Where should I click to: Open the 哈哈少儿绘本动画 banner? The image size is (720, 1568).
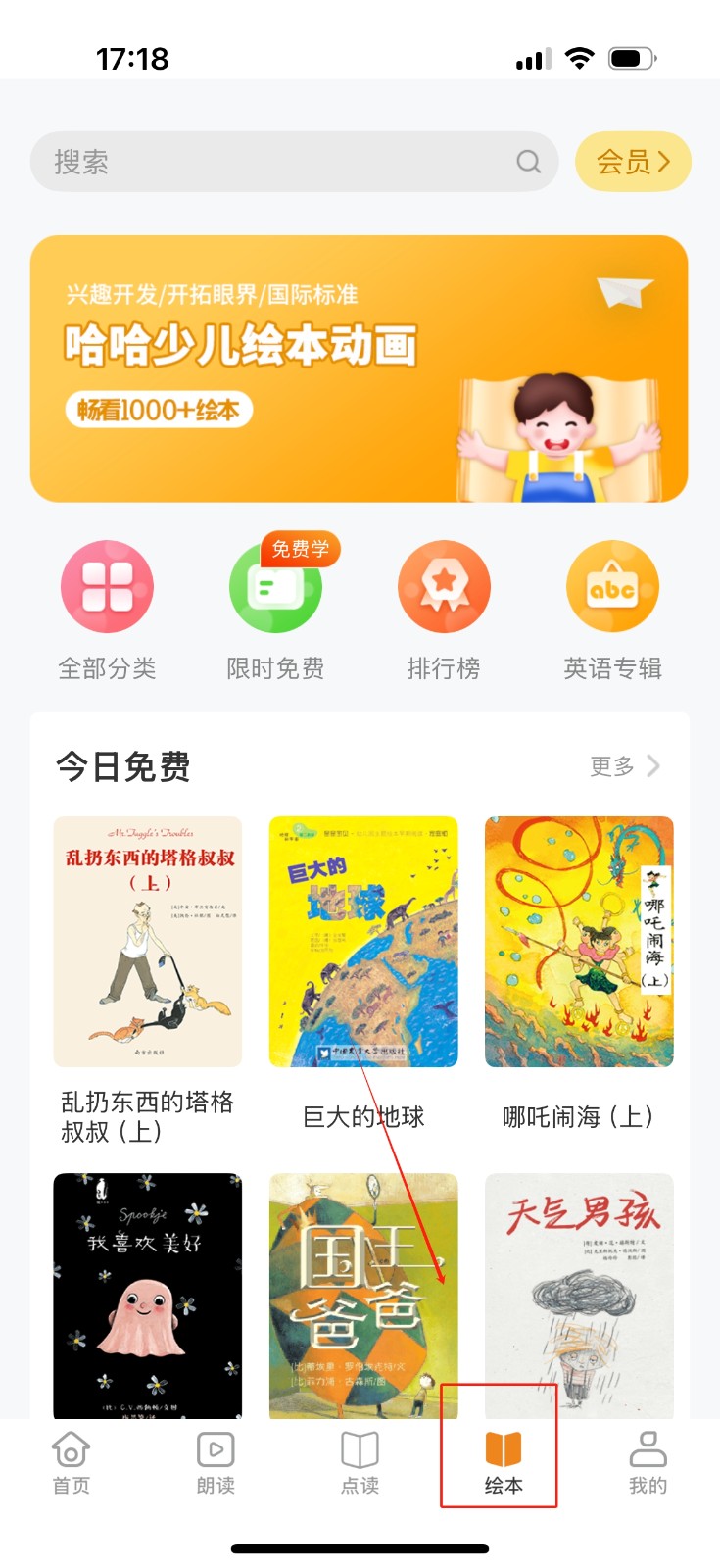(x=359, y=368)
